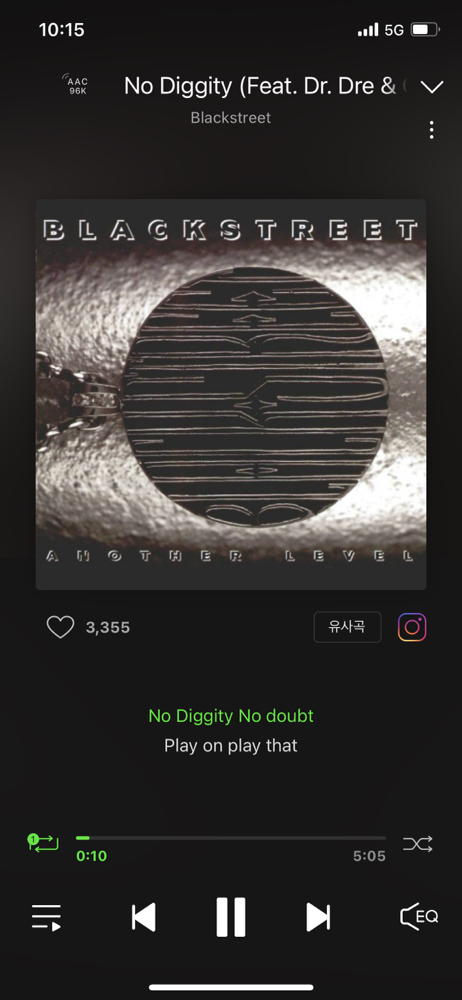Open similar songs via the 유사곡 button
Viewport: 462px width, 1000px height.
(x=347, y=627)
